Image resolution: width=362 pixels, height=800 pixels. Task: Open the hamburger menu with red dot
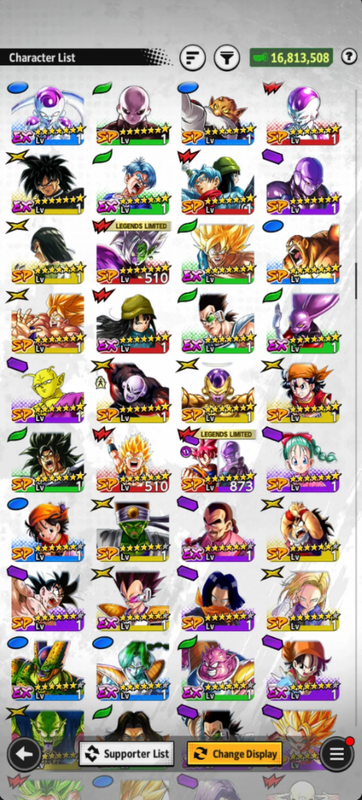(x=337, y=754)
